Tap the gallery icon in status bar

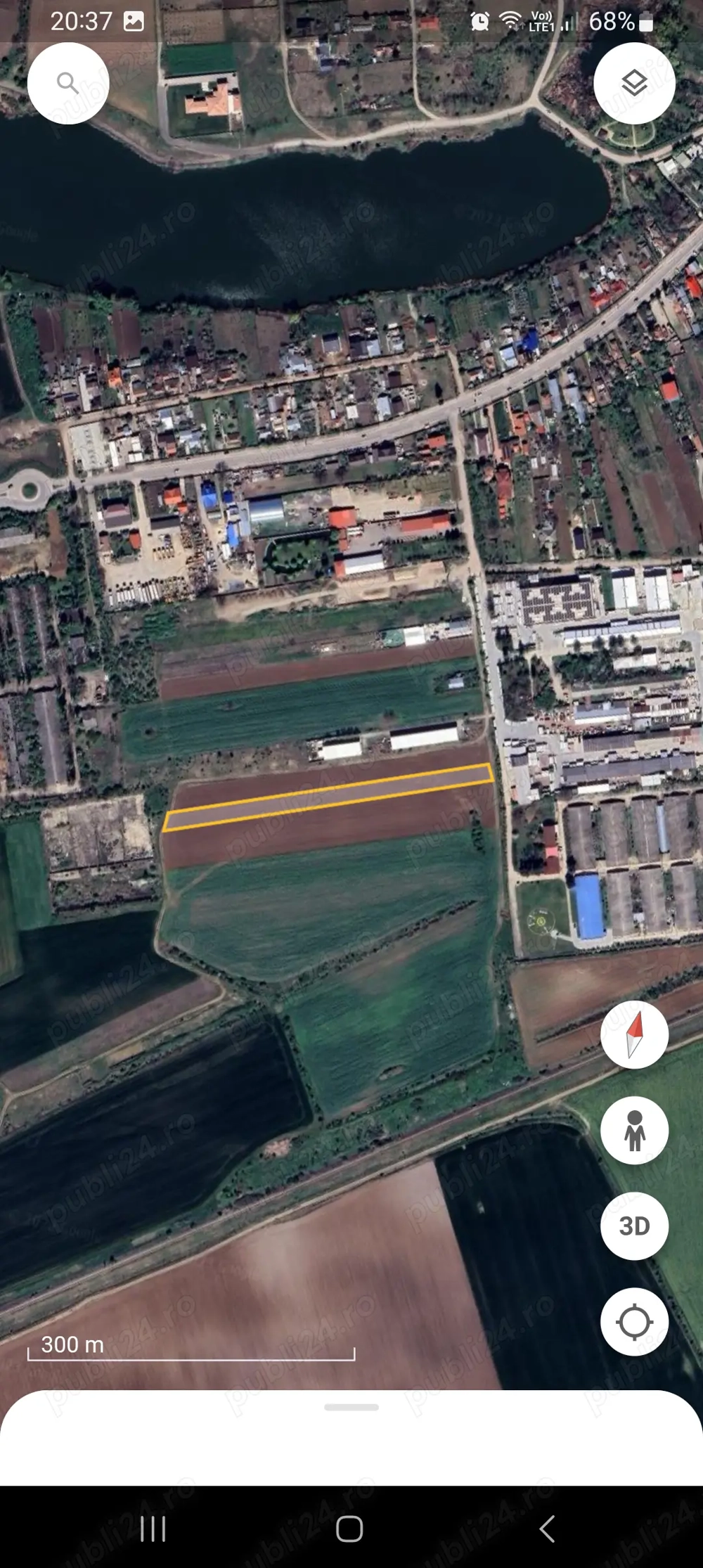(x=134, y=22)
